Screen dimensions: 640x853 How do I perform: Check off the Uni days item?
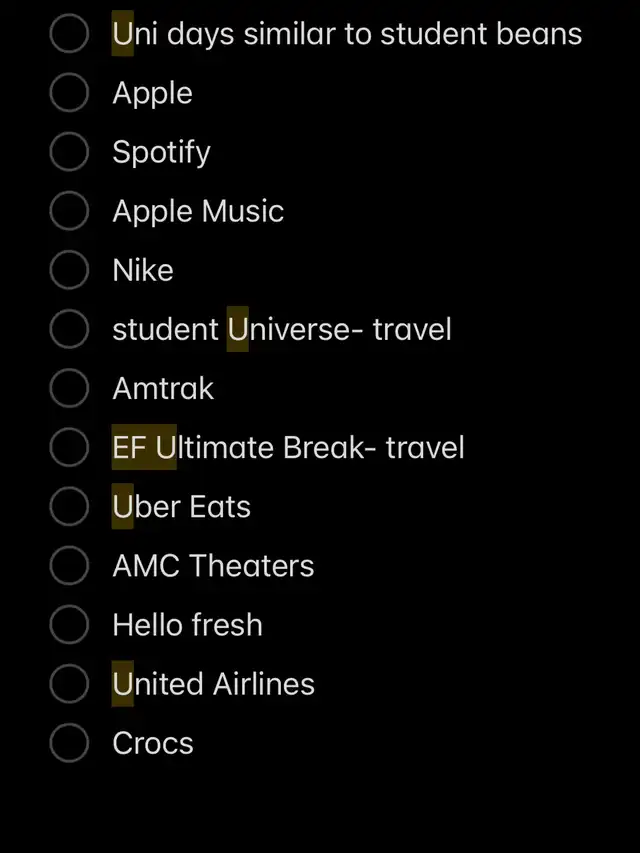(69, 34)
